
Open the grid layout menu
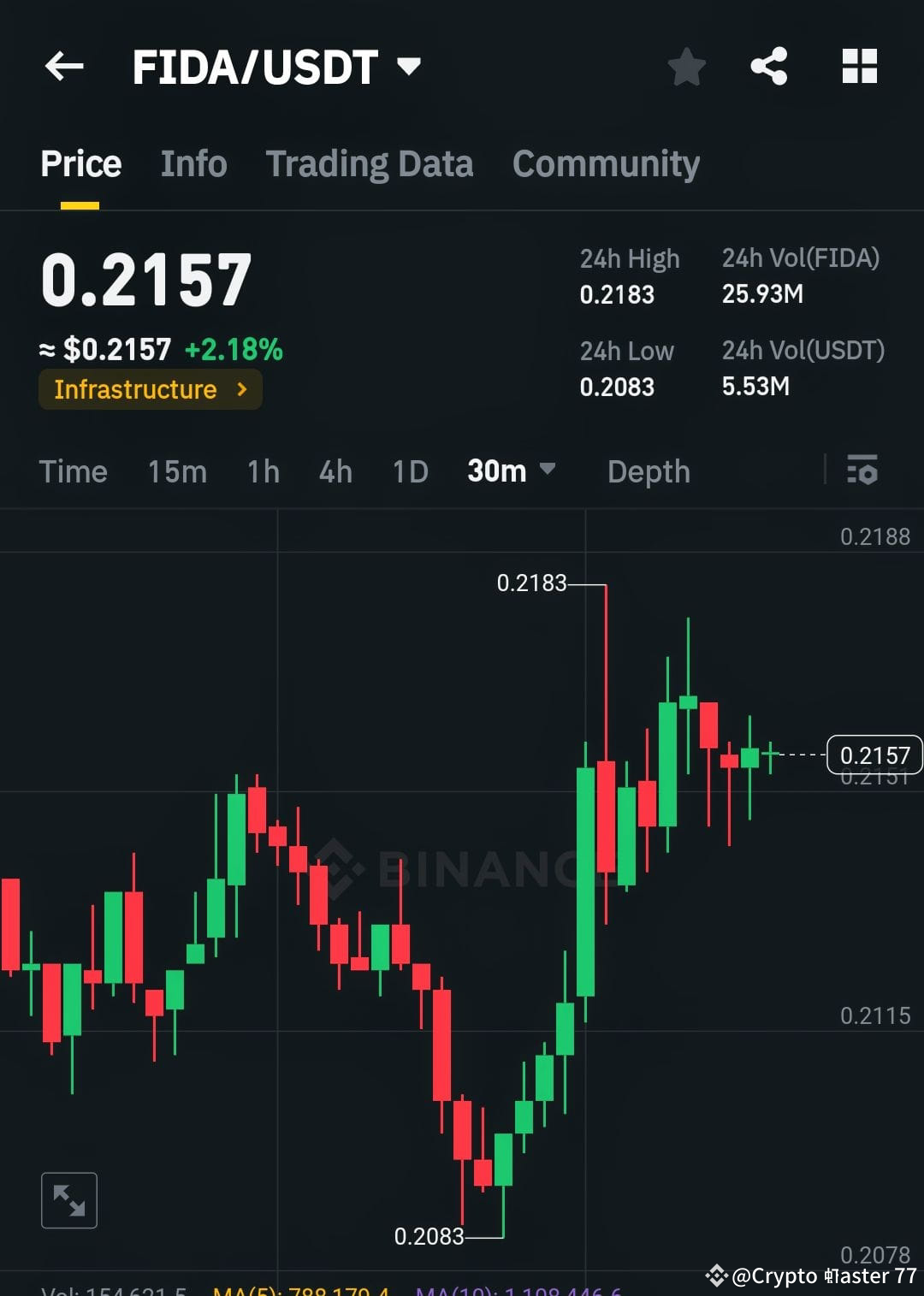click(859, 65)
